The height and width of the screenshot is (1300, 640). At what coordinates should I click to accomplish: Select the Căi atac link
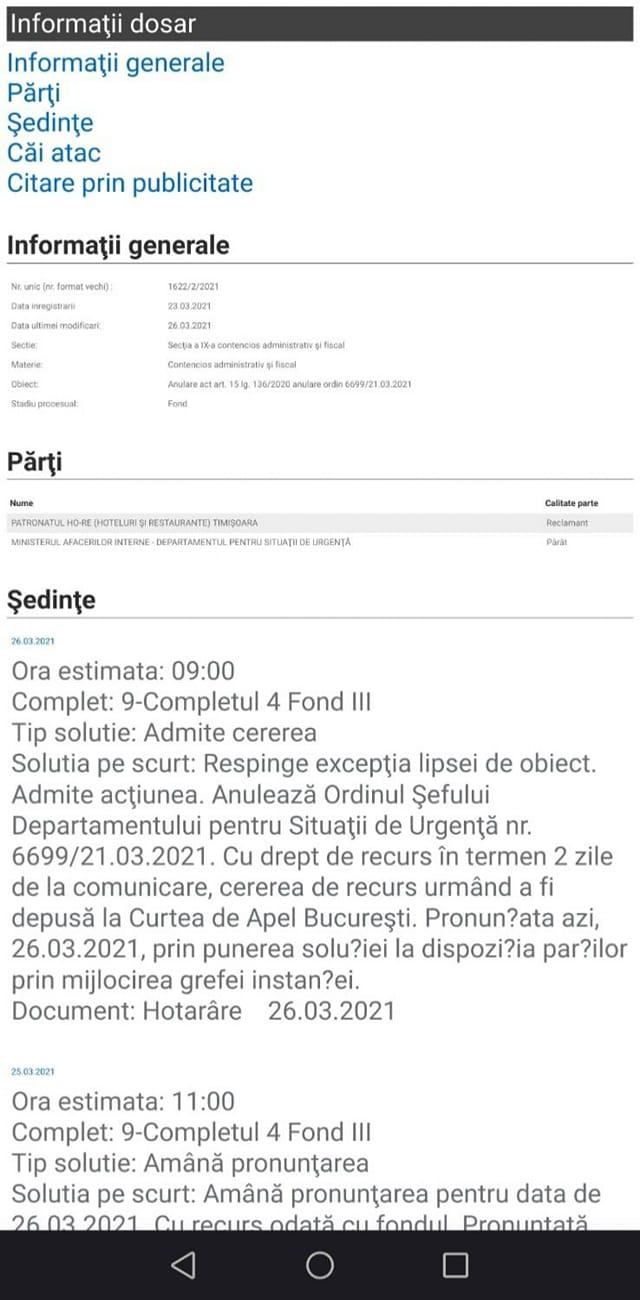coord(54,153)
